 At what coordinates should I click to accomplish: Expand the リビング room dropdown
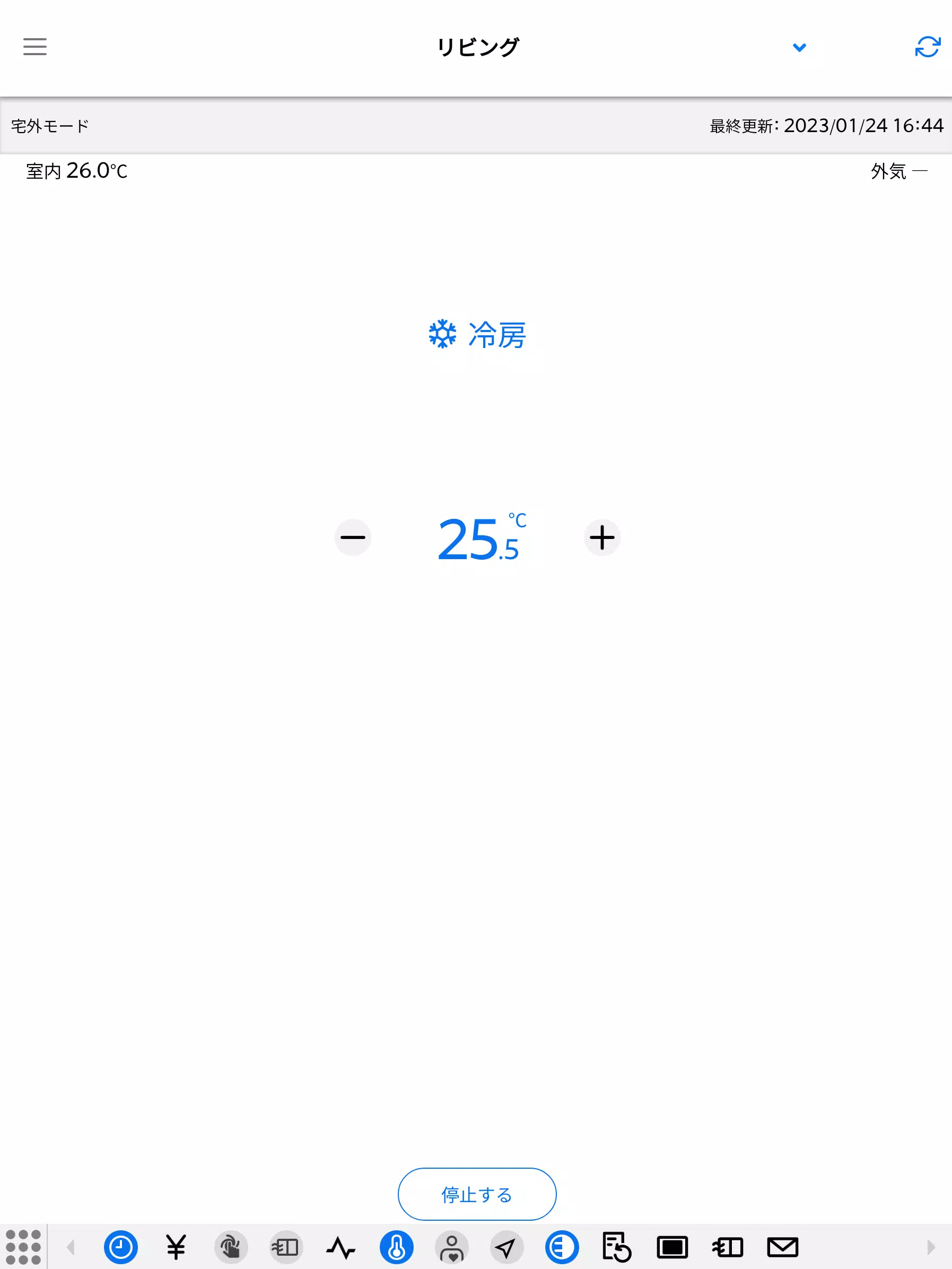pyautogui.click(x=799, y=48)
